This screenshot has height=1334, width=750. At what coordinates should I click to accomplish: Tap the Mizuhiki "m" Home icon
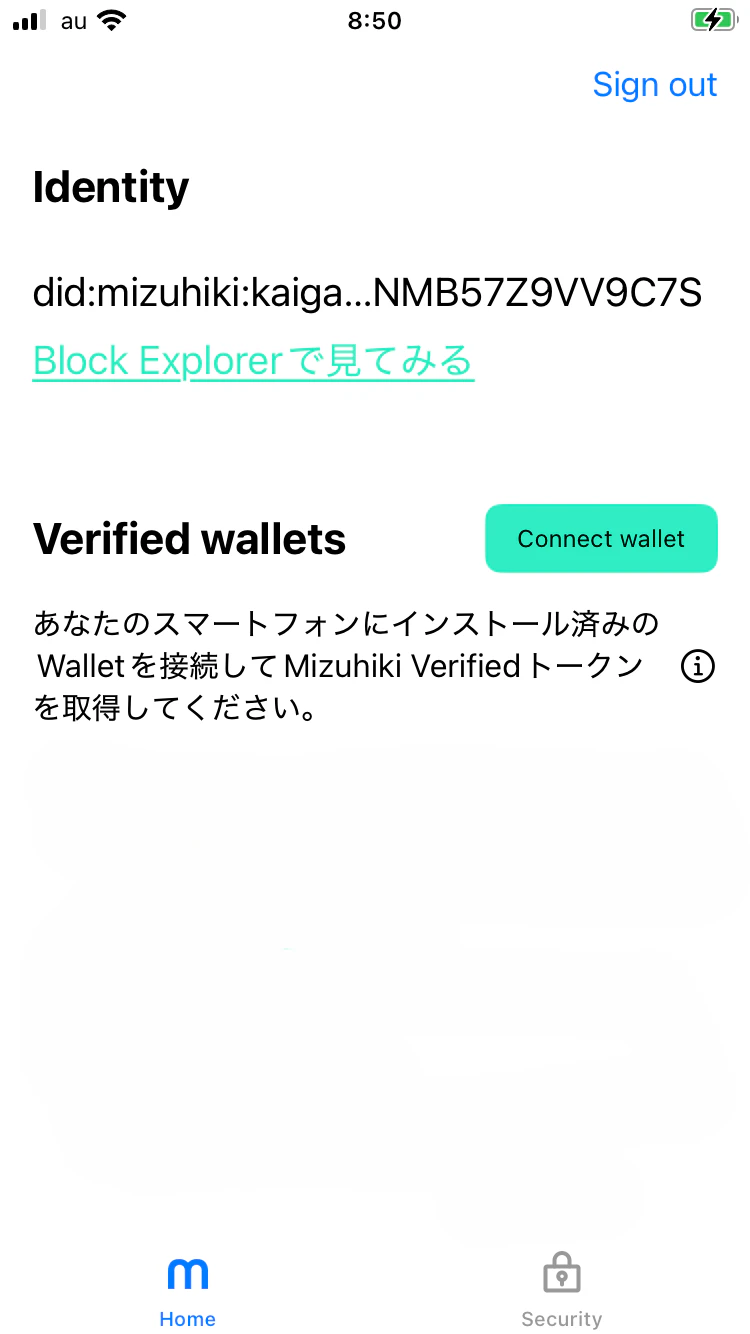click(x=187, y=1274)
